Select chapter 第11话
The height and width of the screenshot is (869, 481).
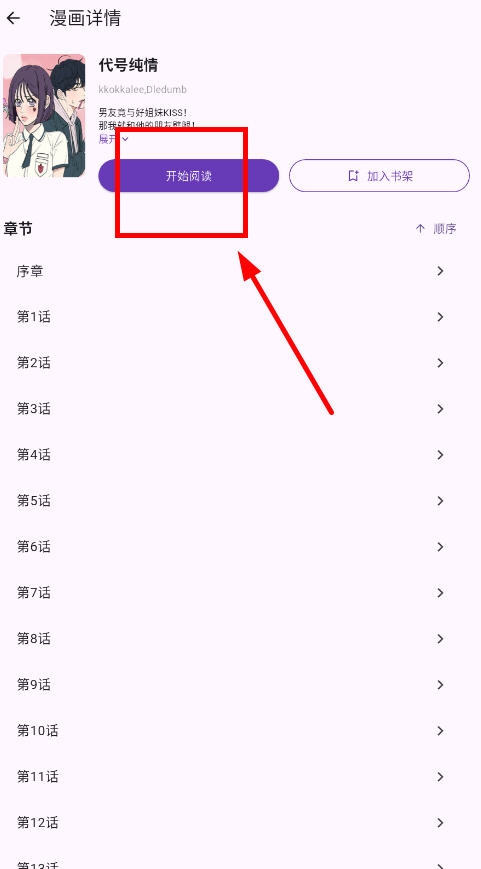(240, 777)
